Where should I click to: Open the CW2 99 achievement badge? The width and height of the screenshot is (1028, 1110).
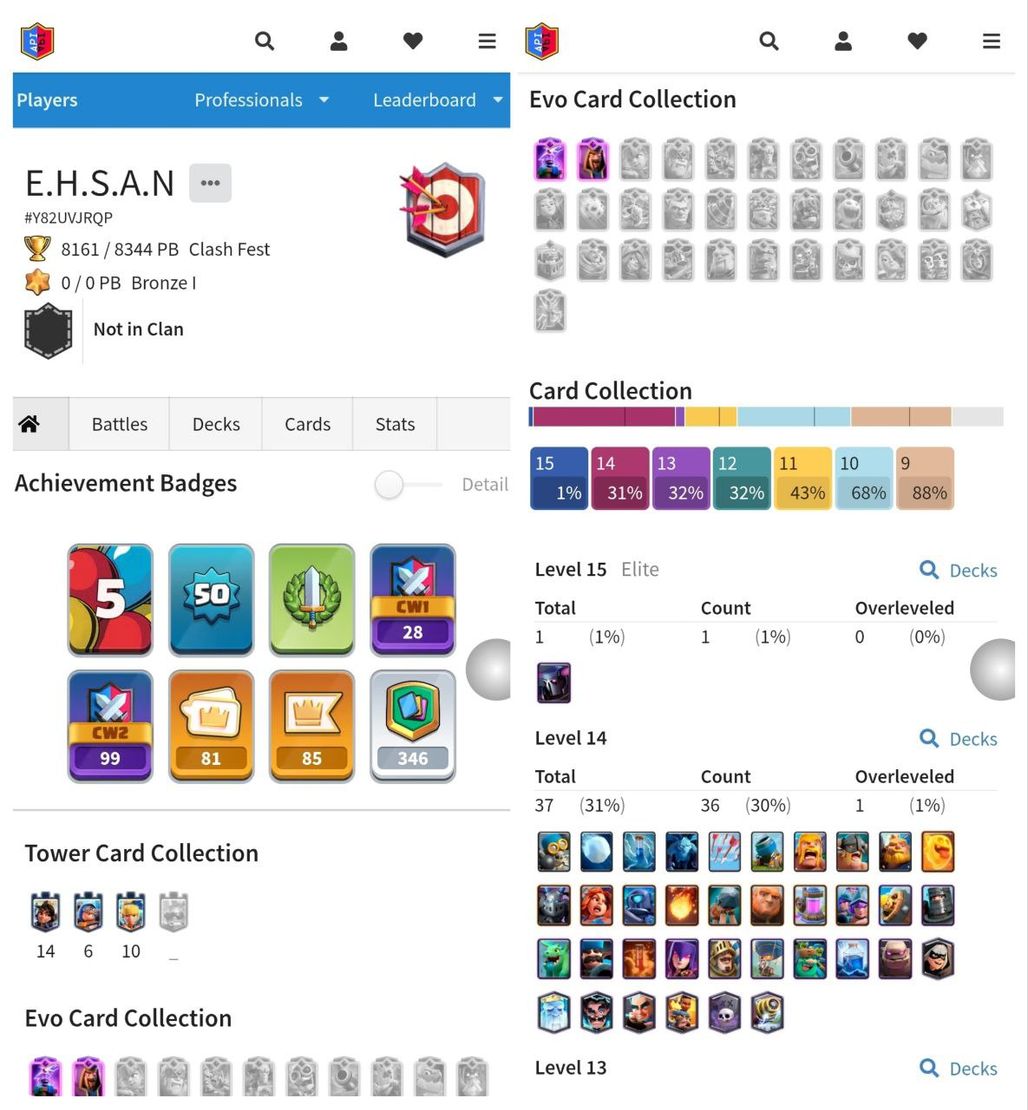coord(110,726)
